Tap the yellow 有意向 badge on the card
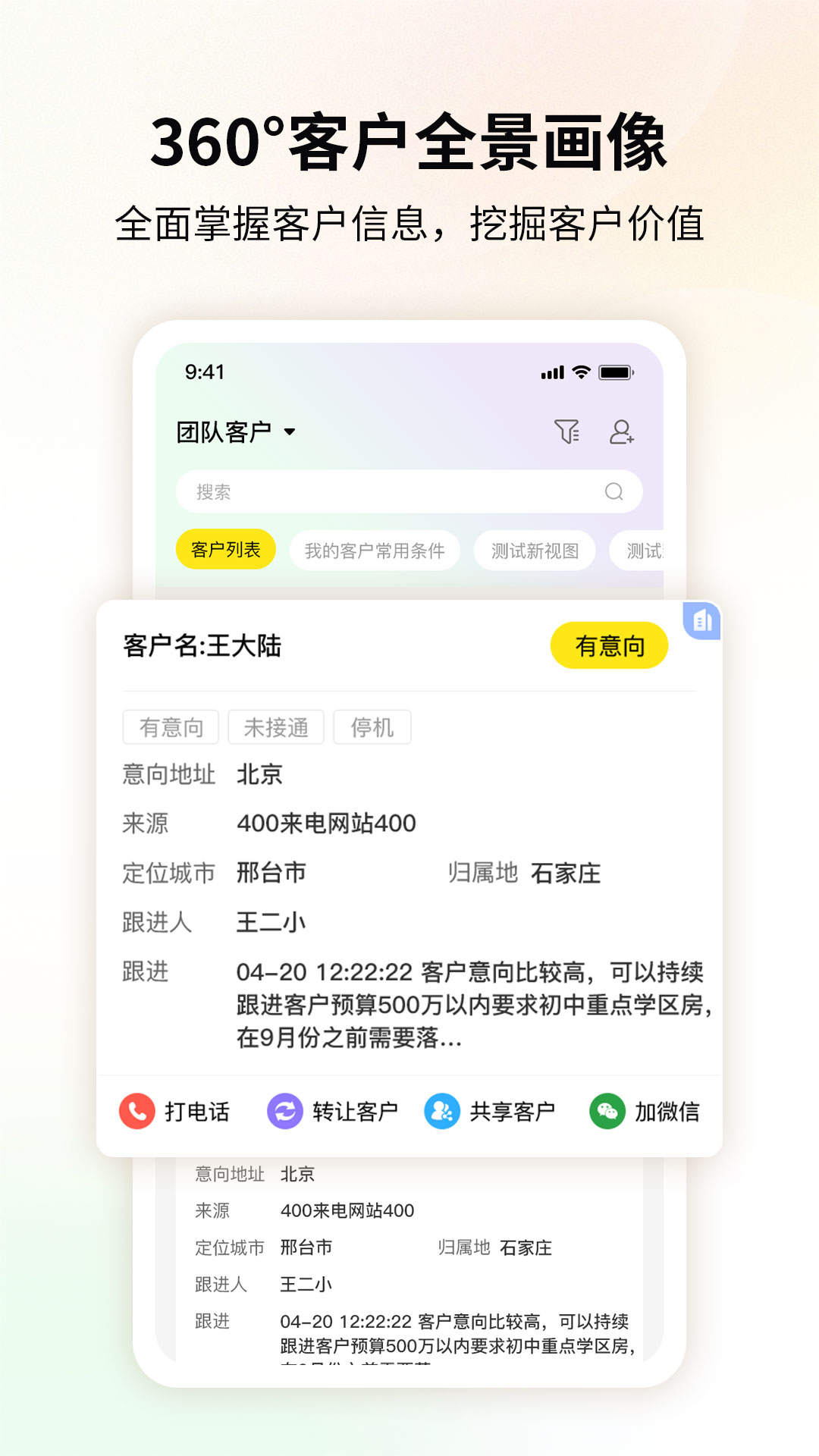Viewport: 819px width, 1456px height. click(x=610, y=645)
